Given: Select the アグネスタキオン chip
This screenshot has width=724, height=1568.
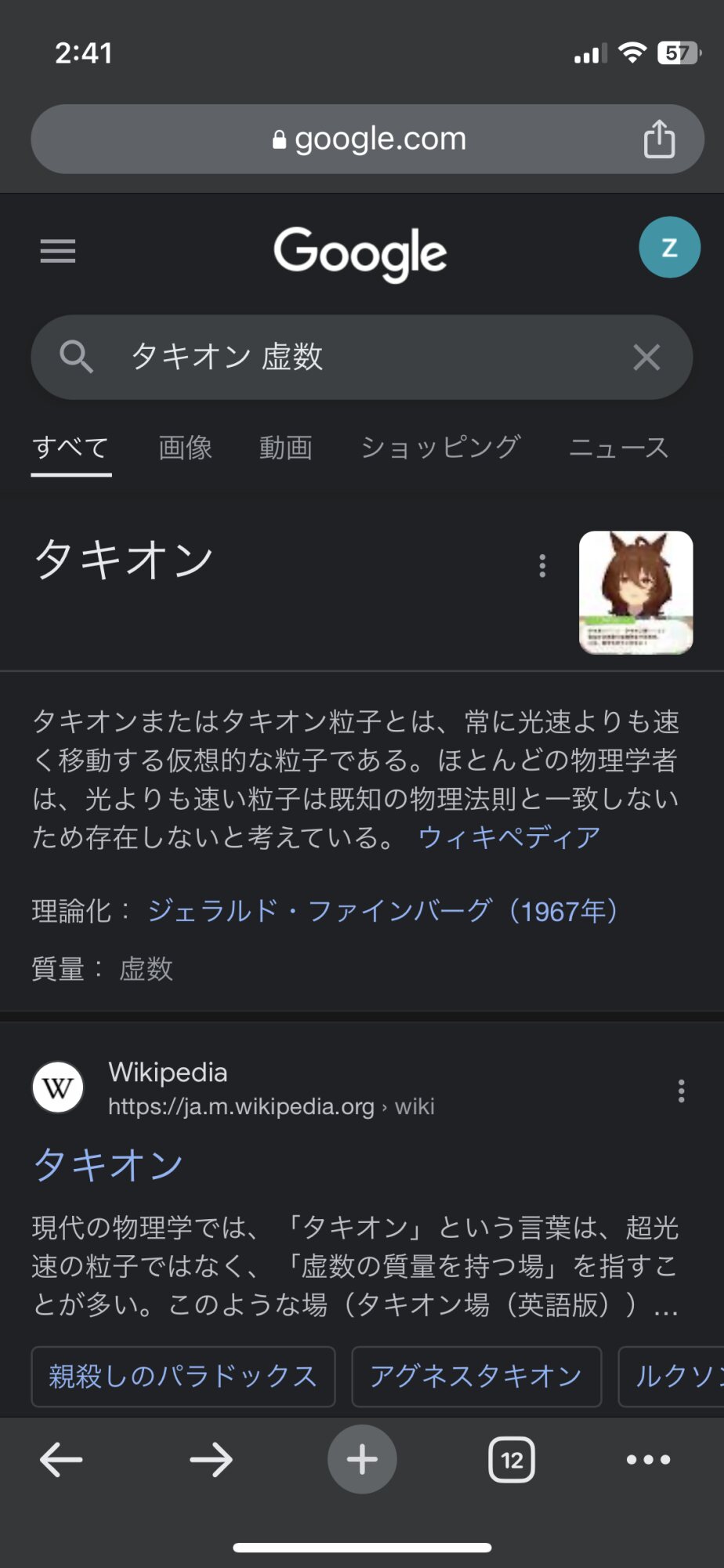Looking at the screenshot, I should (476, 1377).
